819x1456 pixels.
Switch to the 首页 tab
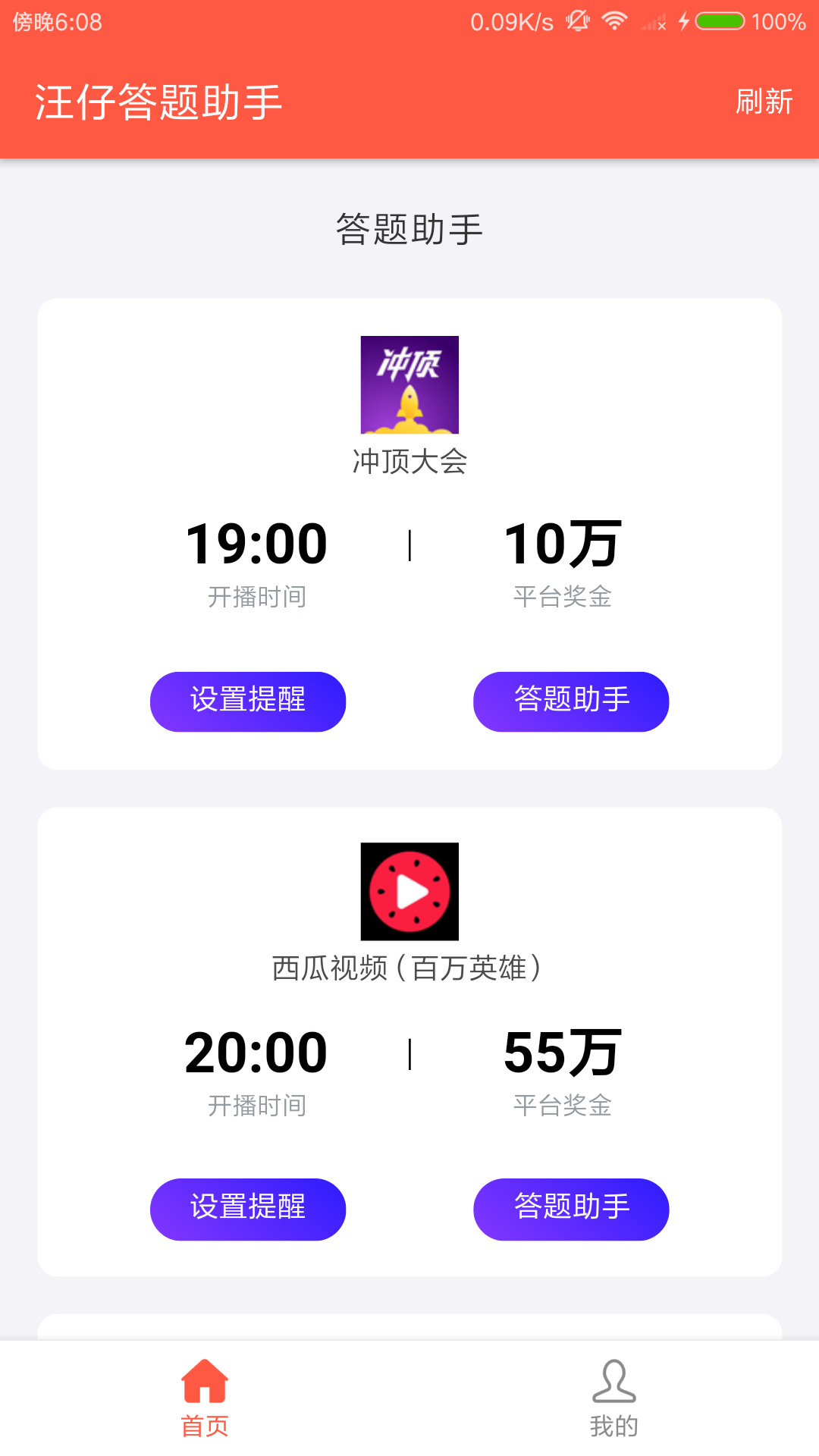pyautogui.click(x=205, y=1398)
